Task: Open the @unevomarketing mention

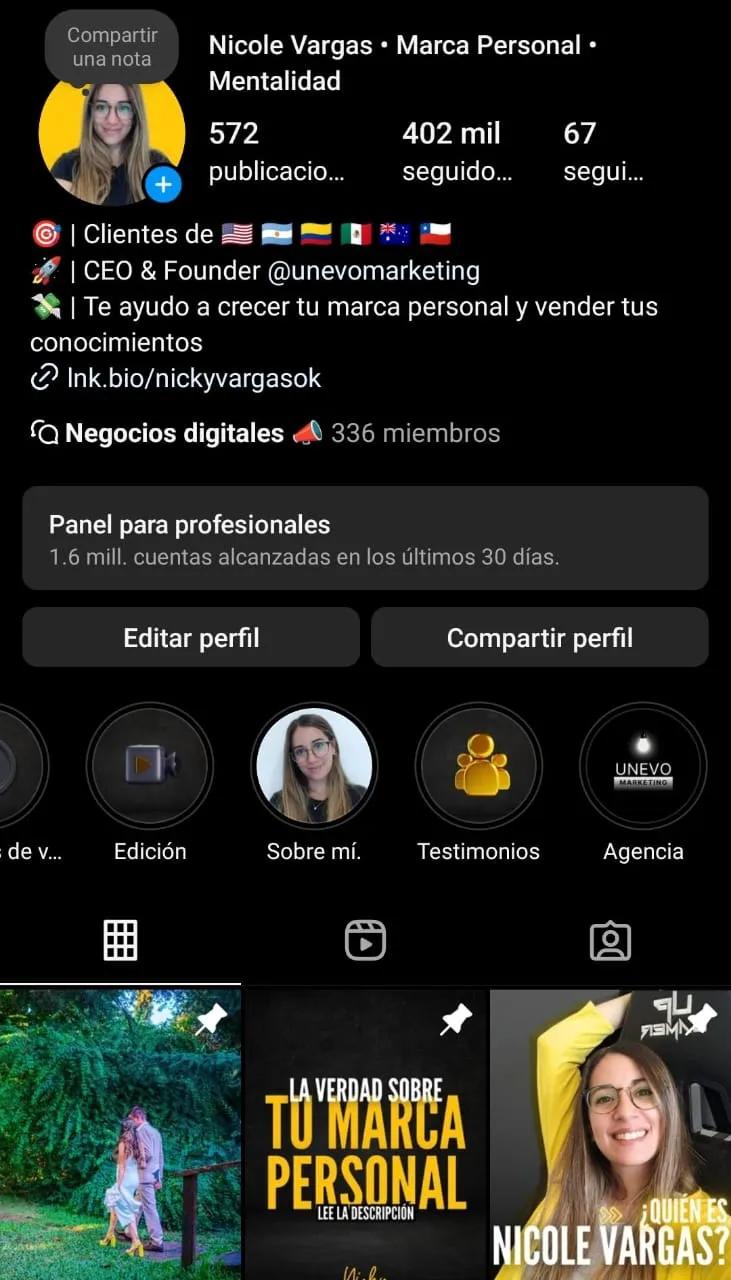Action: pyautogui.click(x=374, y=270)
